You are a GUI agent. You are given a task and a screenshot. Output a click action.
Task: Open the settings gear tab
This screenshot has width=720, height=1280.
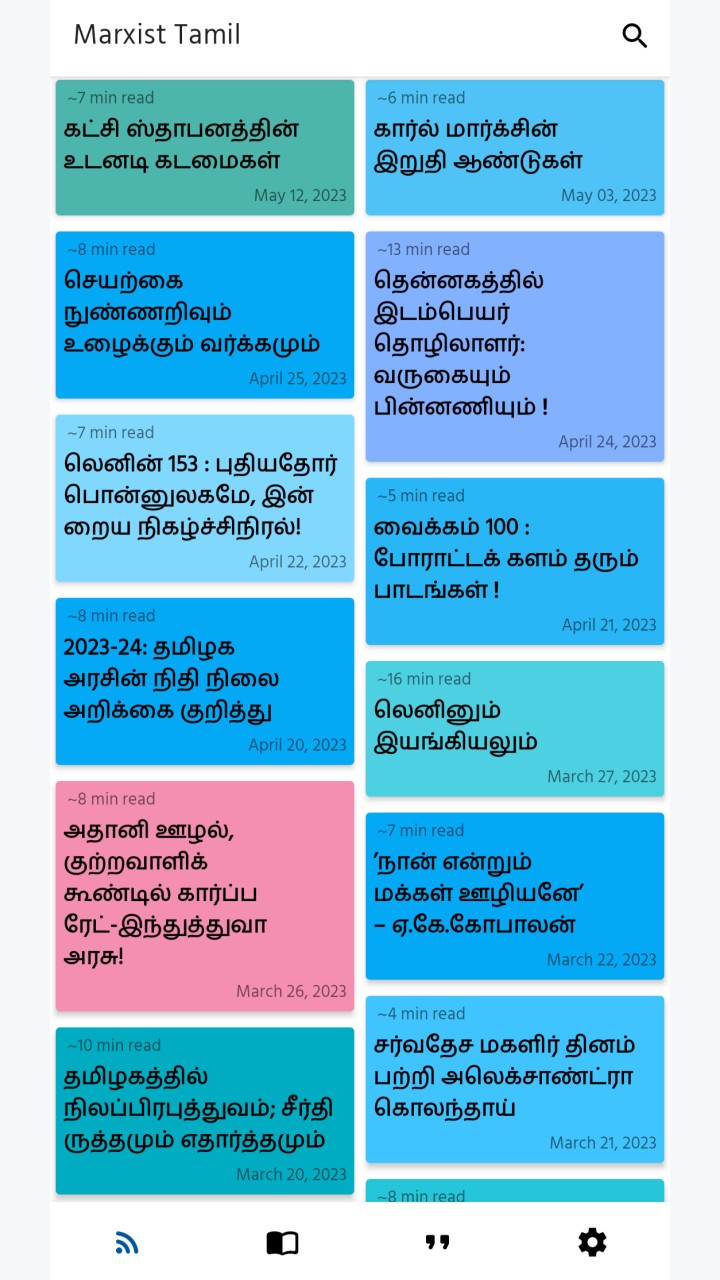coord(592,1242)
